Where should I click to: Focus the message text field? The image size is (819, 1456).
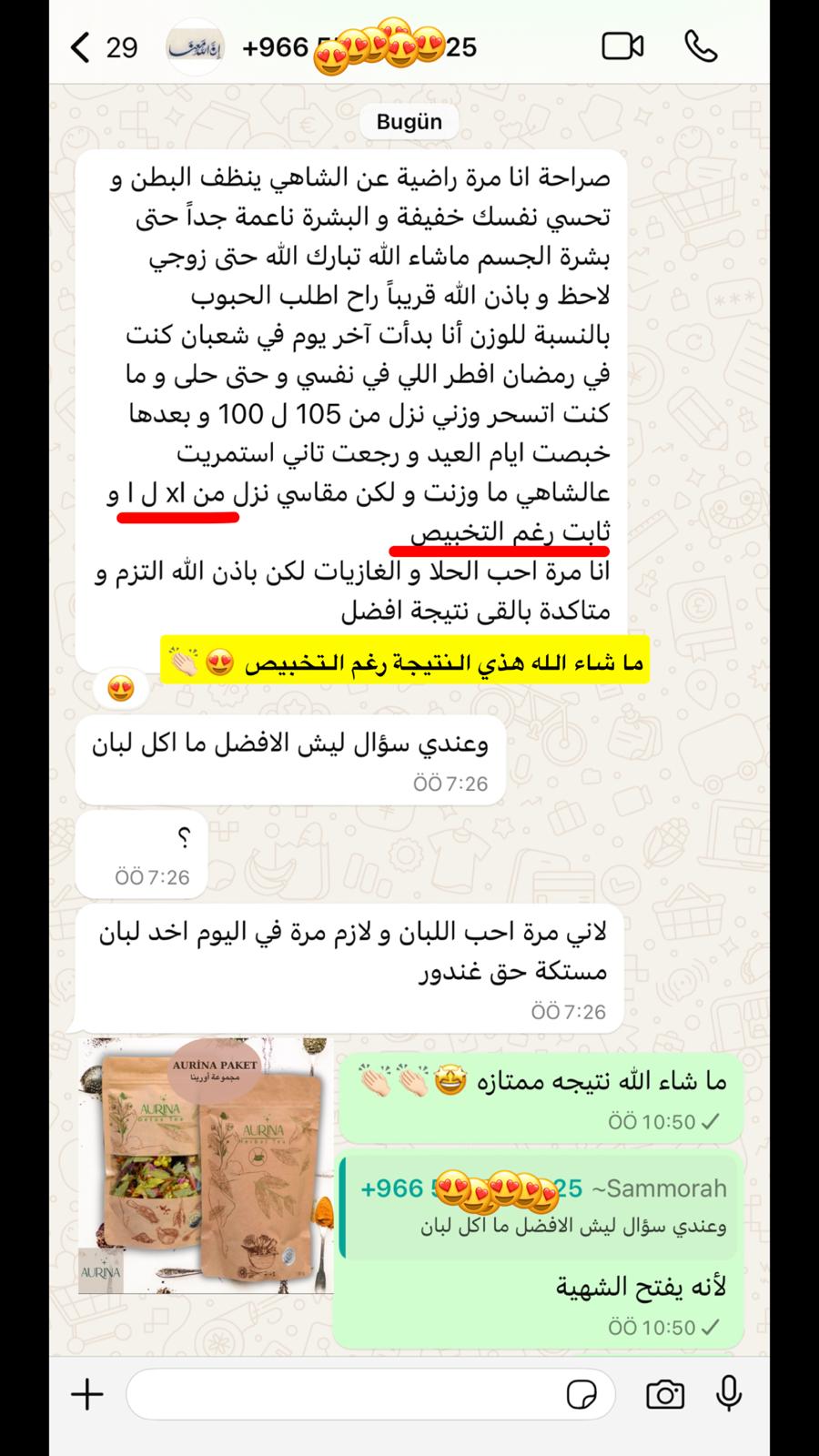pos(346,1394)
